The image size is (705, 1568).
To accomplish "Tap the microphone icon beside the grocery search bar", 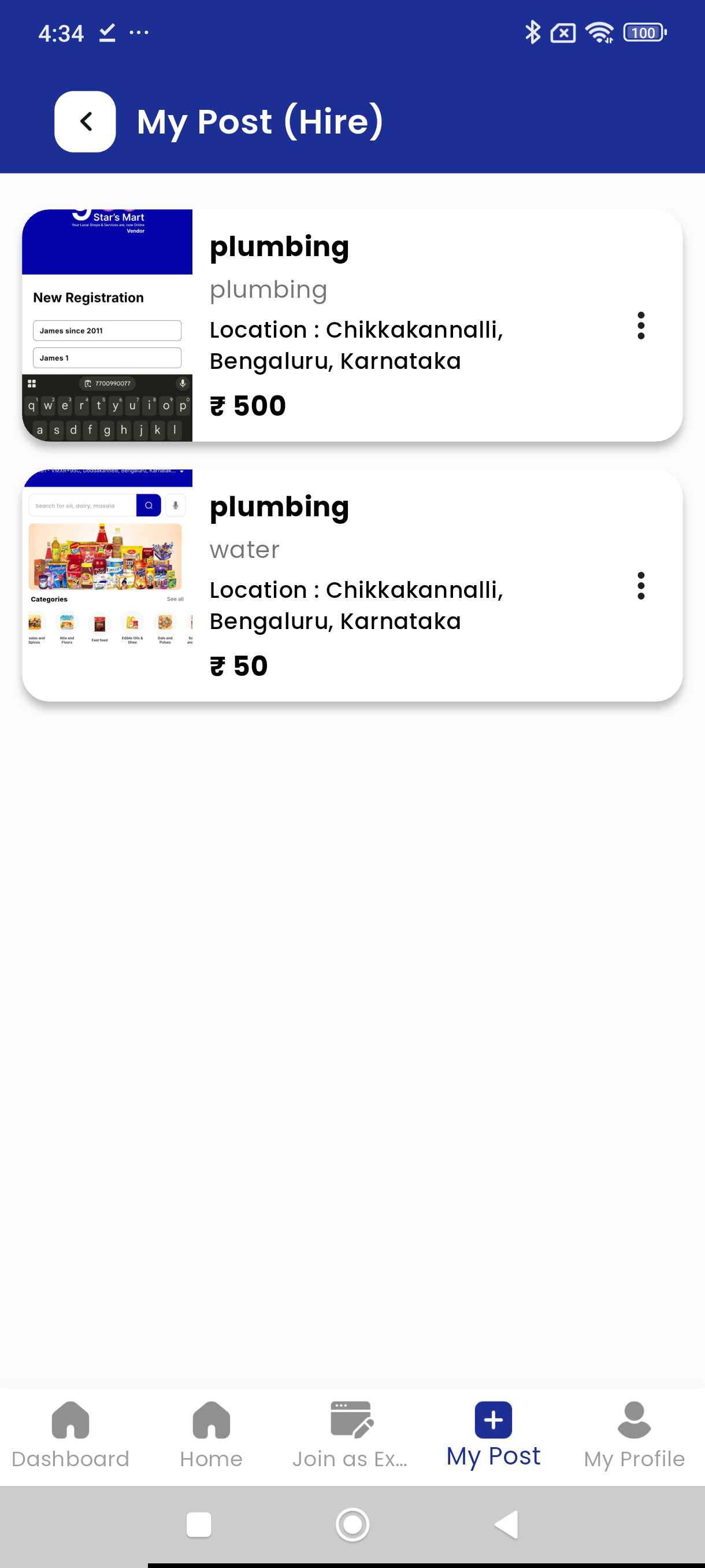I will (x=175, y=505).
